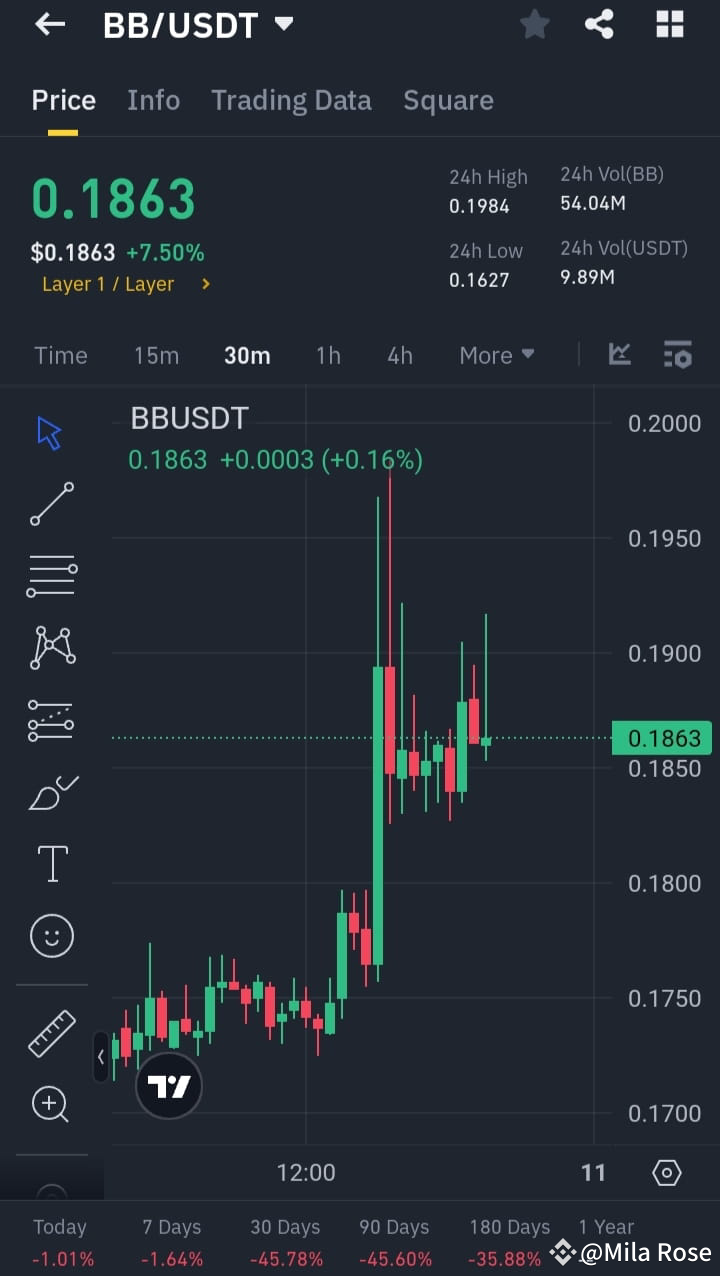Collapse the drawing toolbar with the chevron
The height and width of the screenshot is (1276, 720).
coord(101,1057)
